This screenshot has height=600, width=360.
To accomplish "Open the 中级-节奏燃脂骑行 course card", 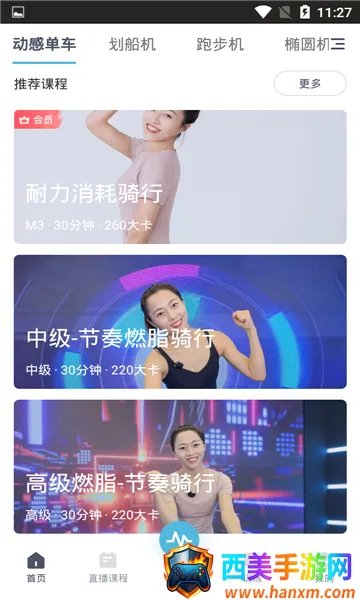I will point(180,322).
